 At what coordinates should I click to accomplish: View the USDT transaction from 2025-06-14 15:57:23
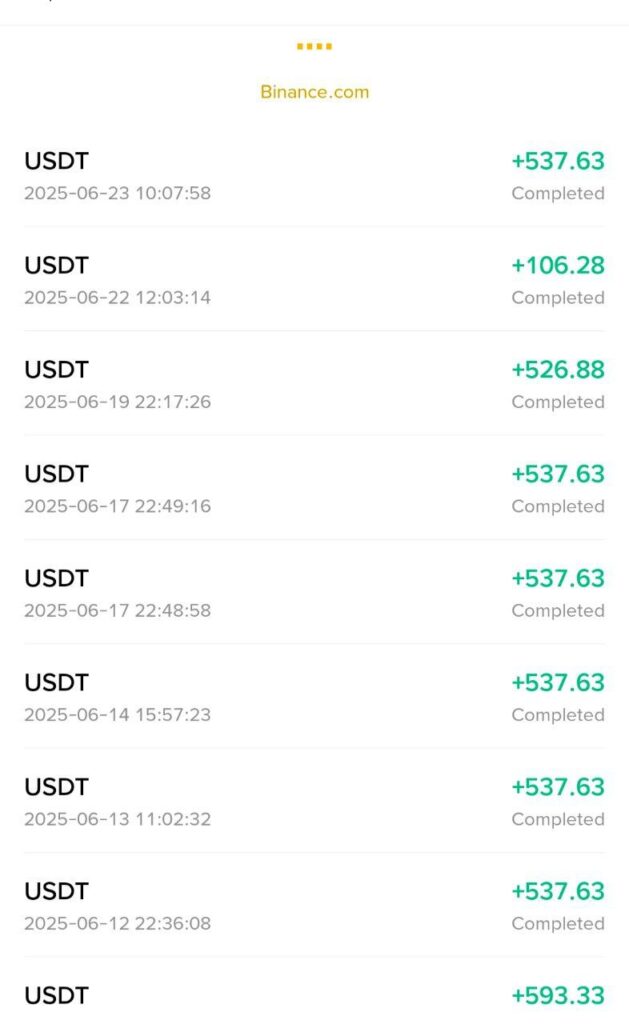(x=314, y=697)
